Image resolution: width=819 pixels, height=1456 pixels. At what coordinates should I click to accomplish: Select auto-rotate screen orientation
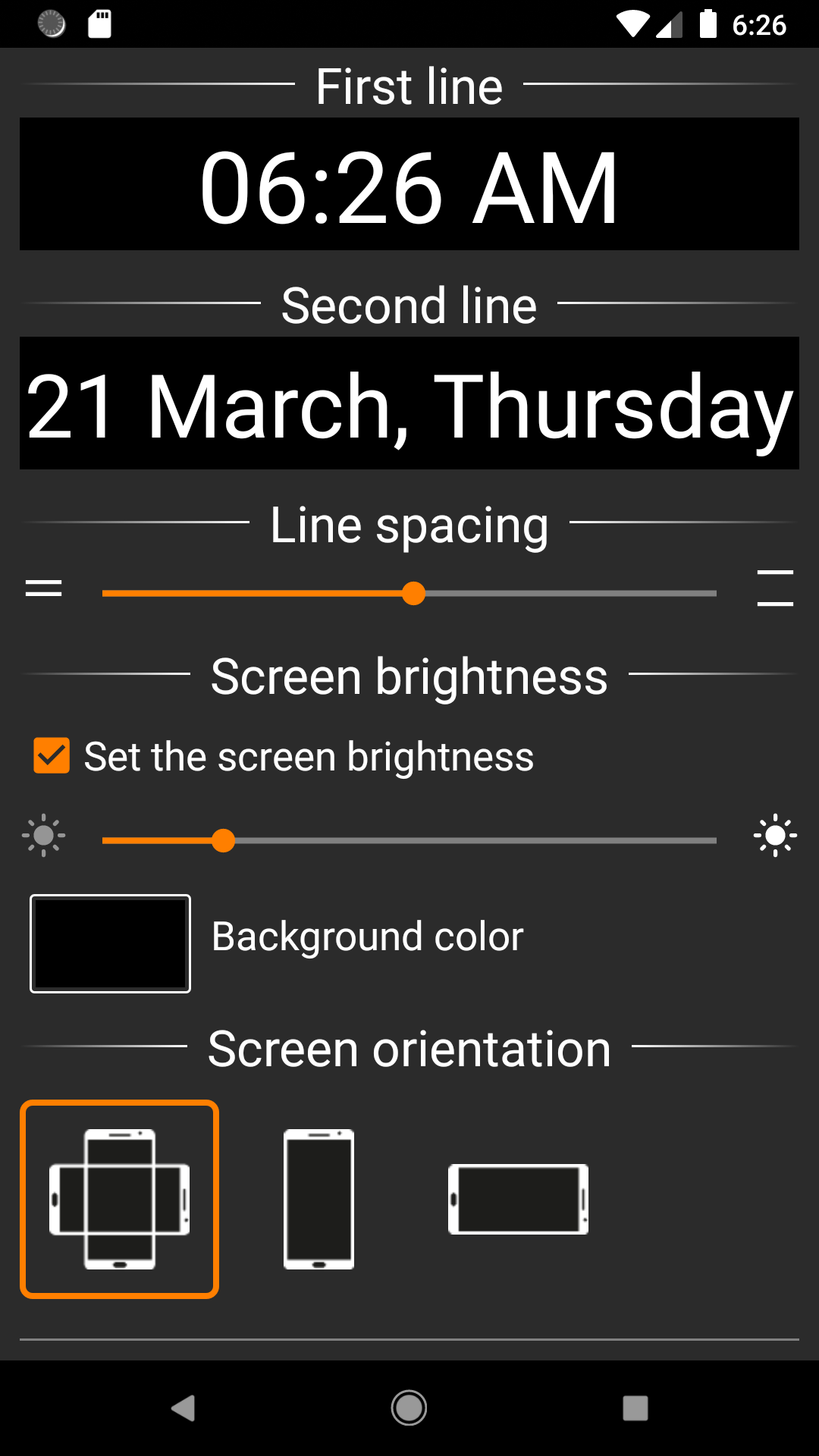(x=120, y=1199)
